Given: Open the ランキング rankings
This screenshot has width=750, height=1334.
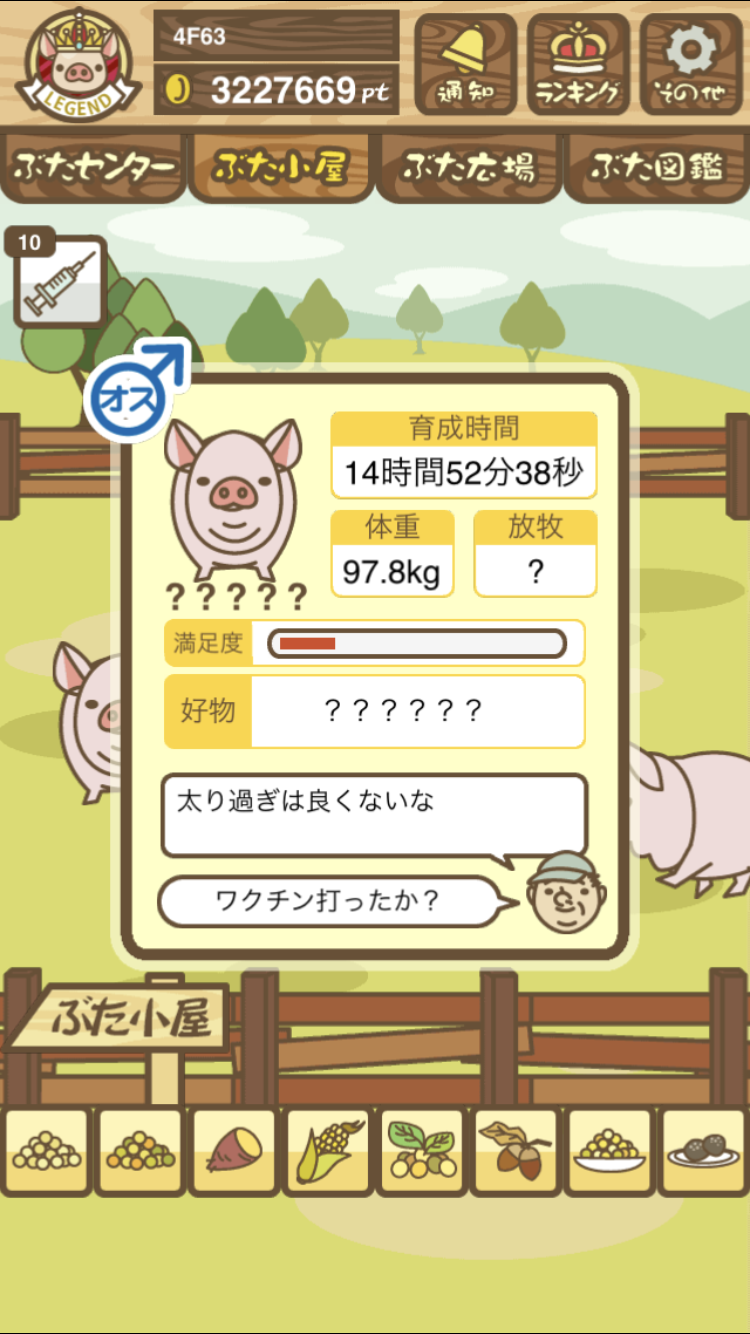Looking at the screenshot, I should 578,64.
